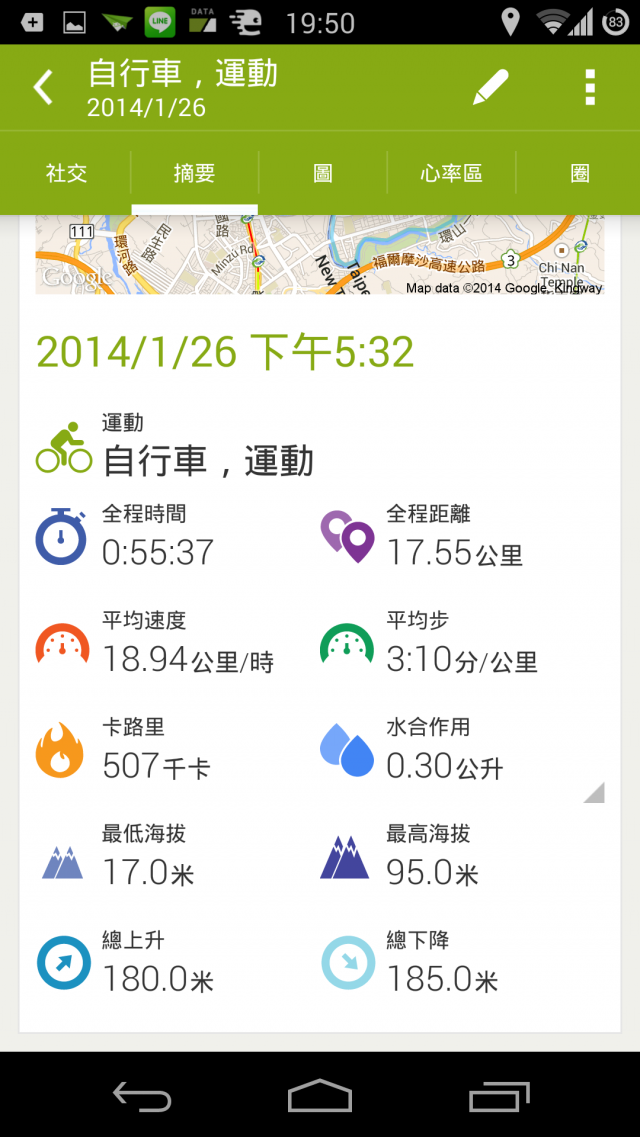
Task: Open the route map preview
Action: pyautogui.click(x=320, y=255)
